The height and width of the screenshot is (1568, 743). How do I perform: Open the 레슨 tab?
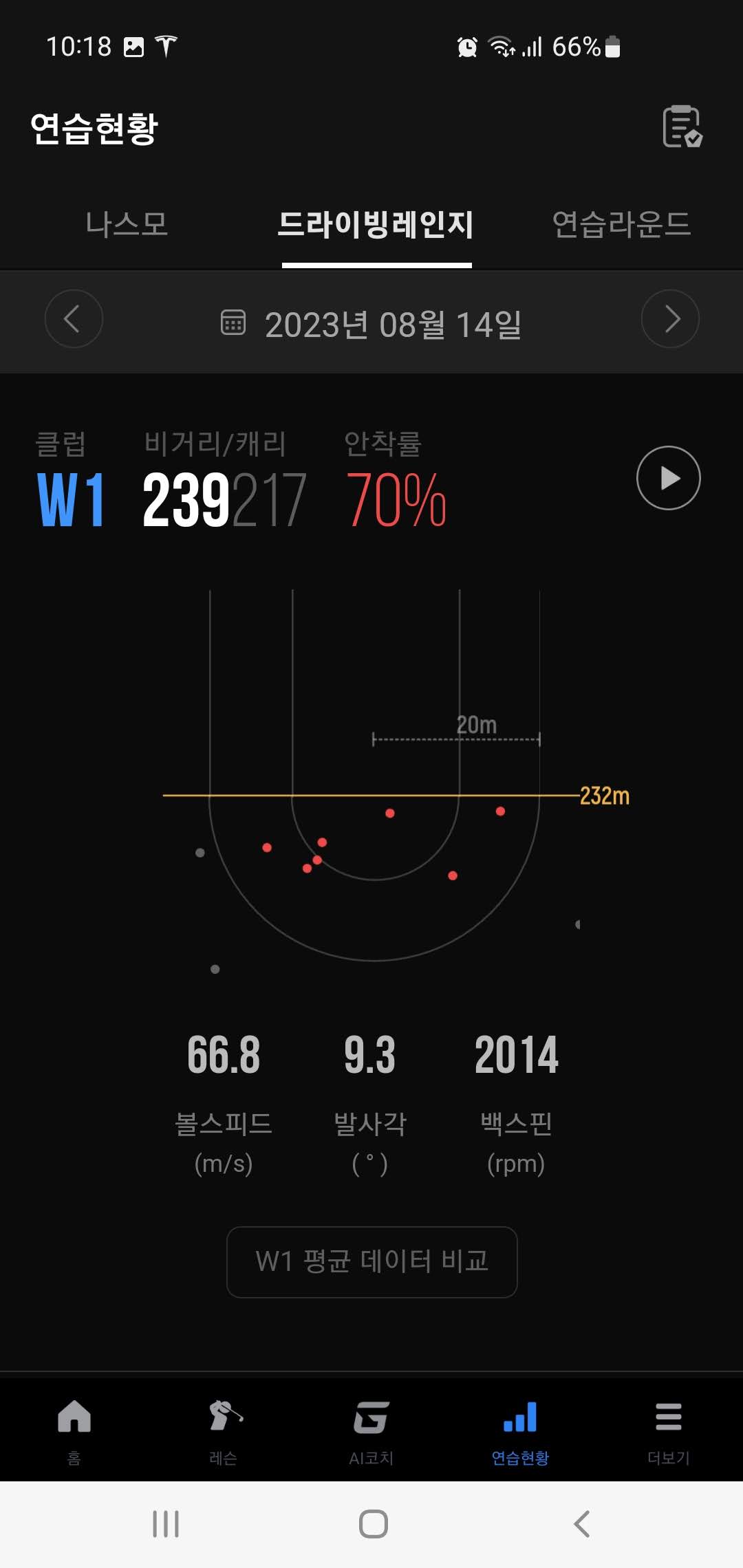click(224, 1430)
